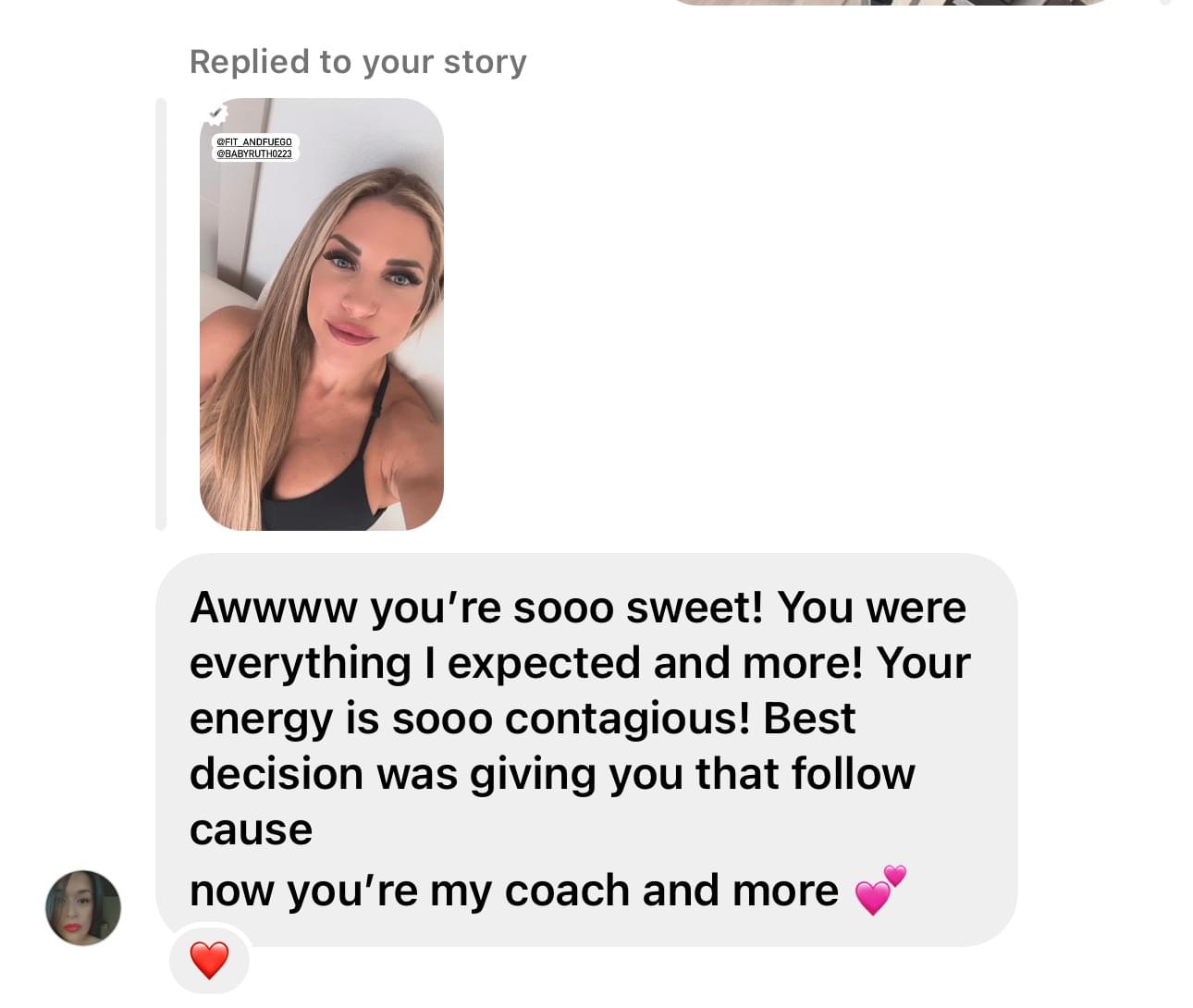This screenshot has width=1193, height=1008.
Task: Open the replied-to story preview
Action: (321, 314)
